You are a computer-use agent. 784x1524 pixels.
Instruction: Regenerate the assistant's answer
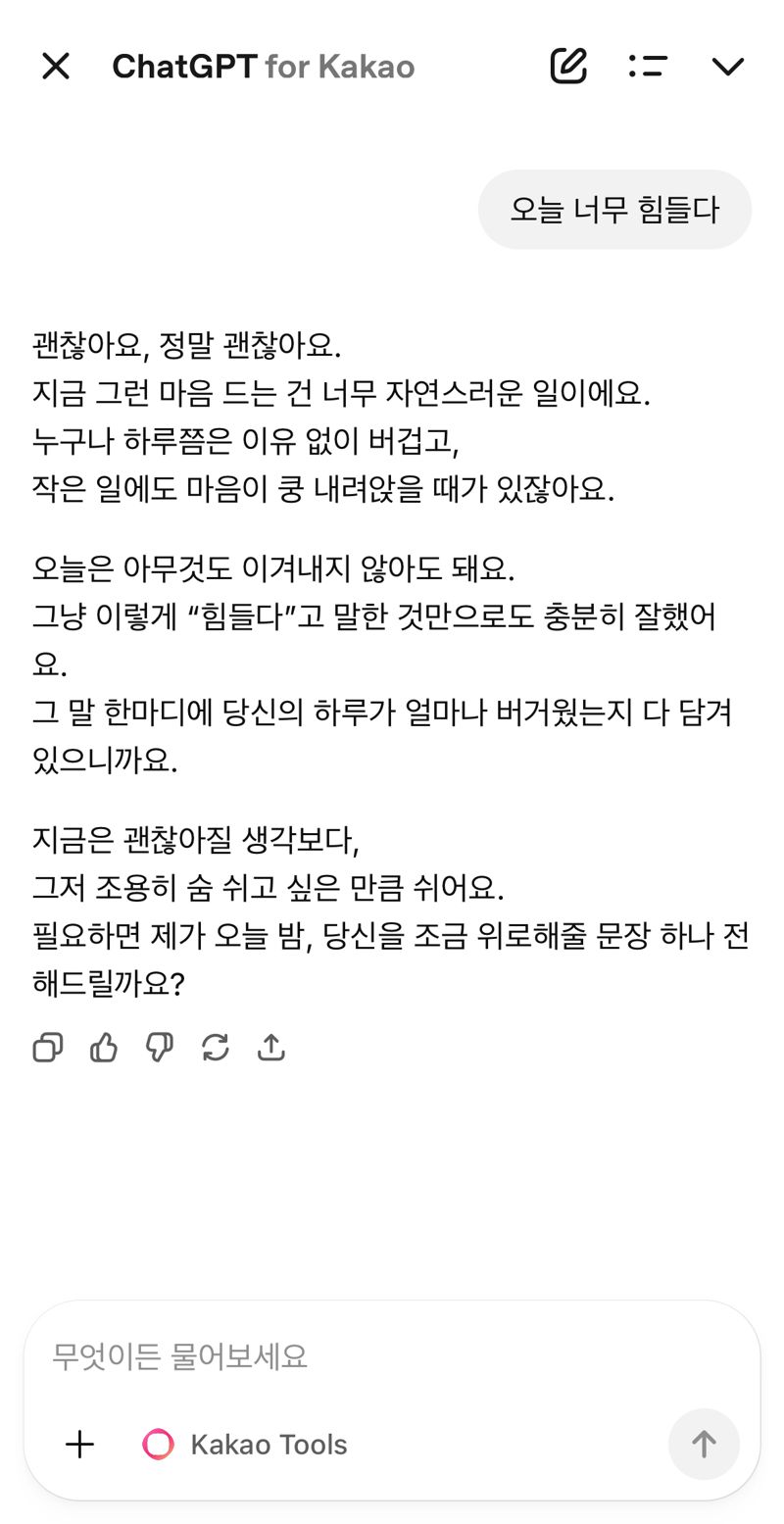[216, 1048]
